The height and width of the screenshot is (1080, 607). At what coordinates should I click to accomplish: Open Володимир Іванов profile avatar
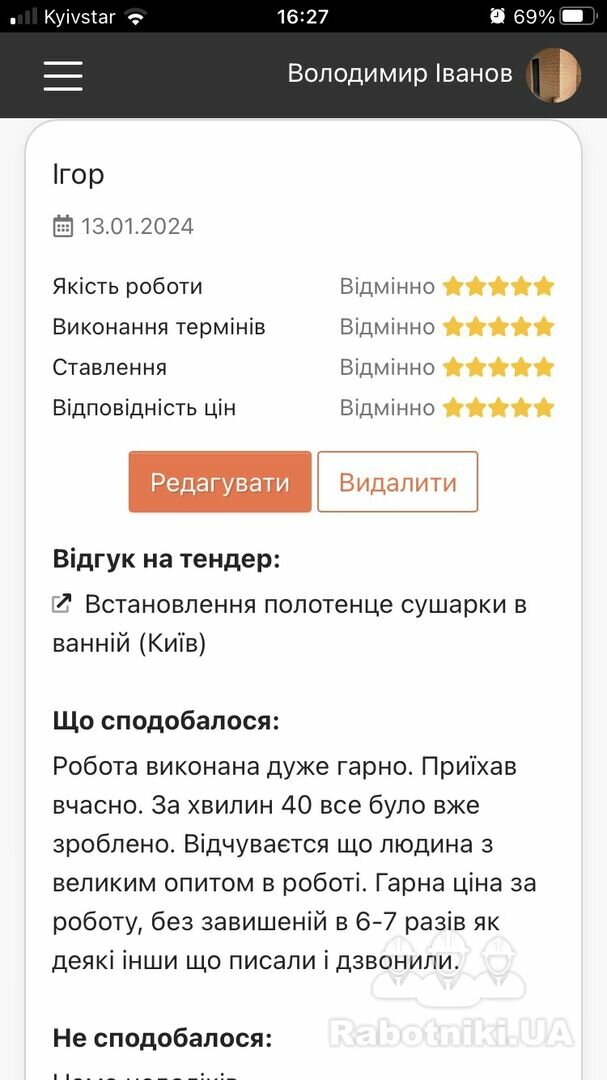[x=553, y=75]
